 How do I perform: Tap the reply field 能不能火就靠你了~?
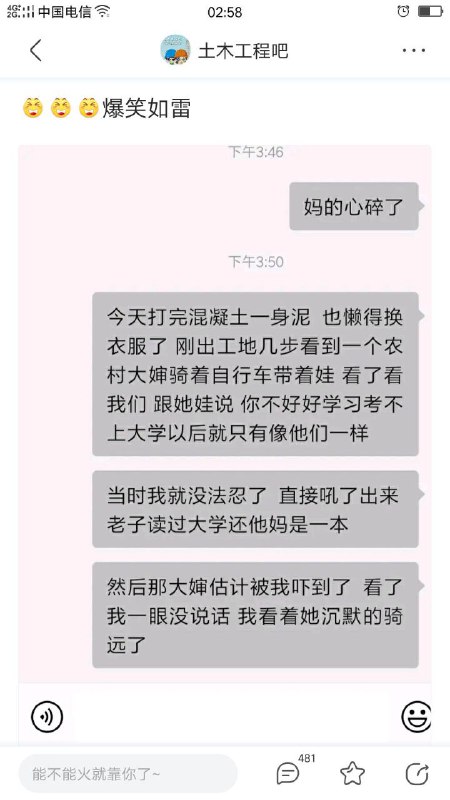(x=128, y=774)
